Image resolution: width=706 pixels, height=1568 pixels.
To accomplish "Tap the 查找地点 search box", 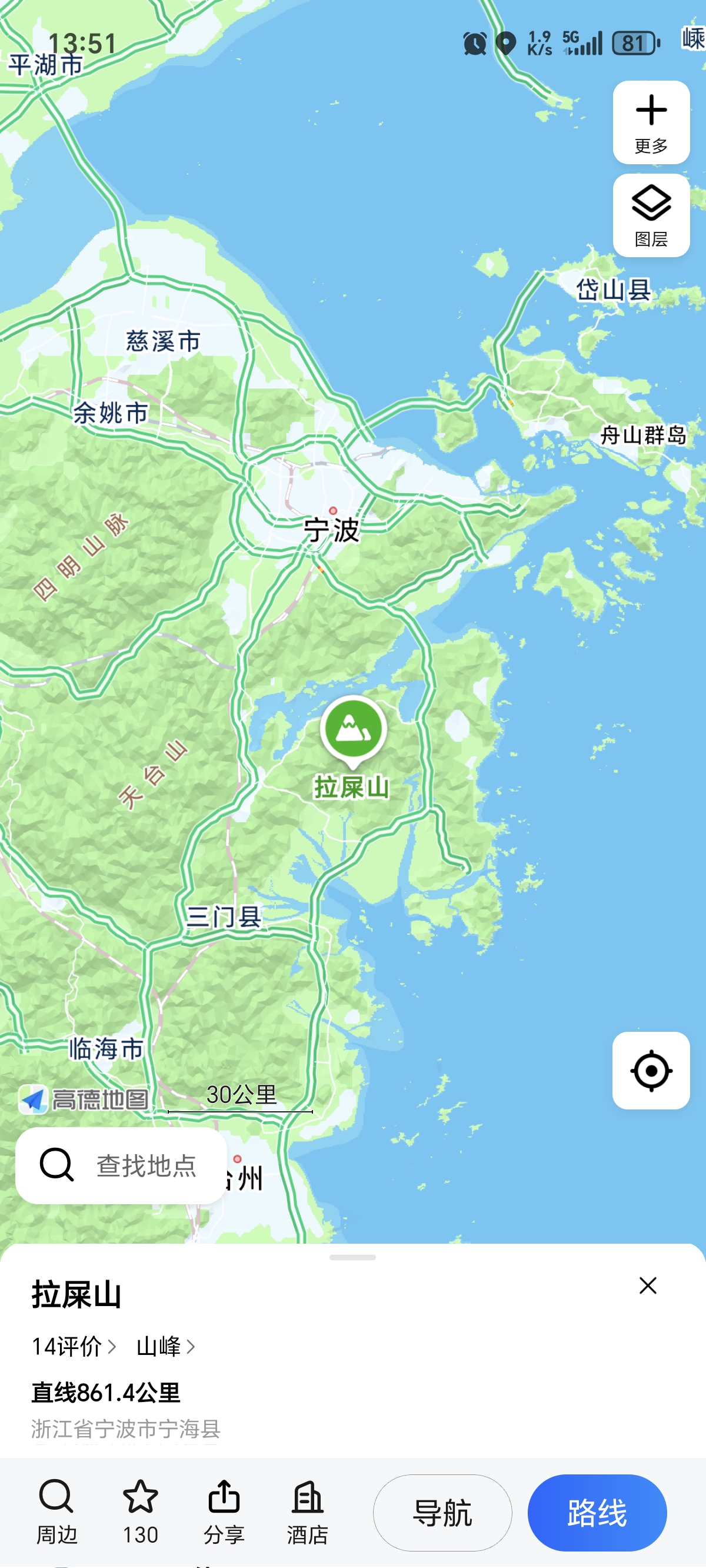I will [x=121, y=1165].
